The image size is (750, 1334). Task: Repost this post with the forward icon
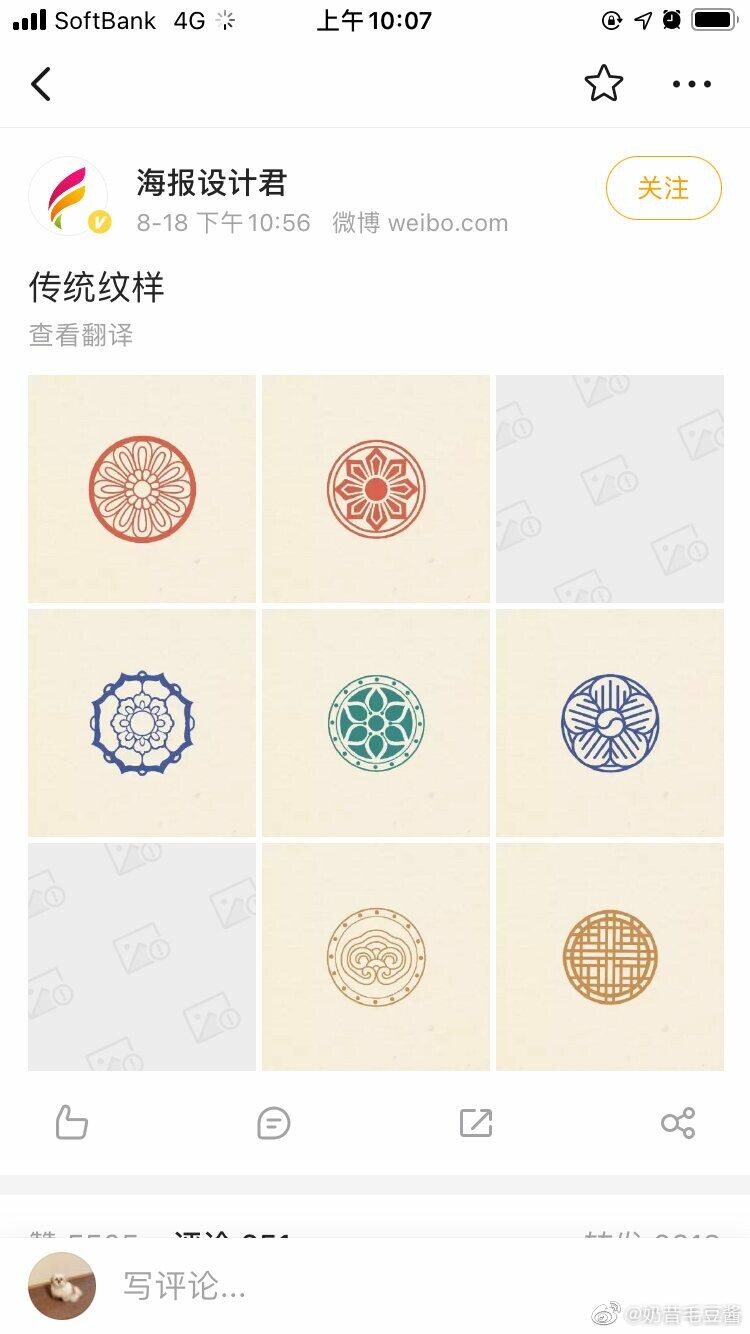(476, 1123)
